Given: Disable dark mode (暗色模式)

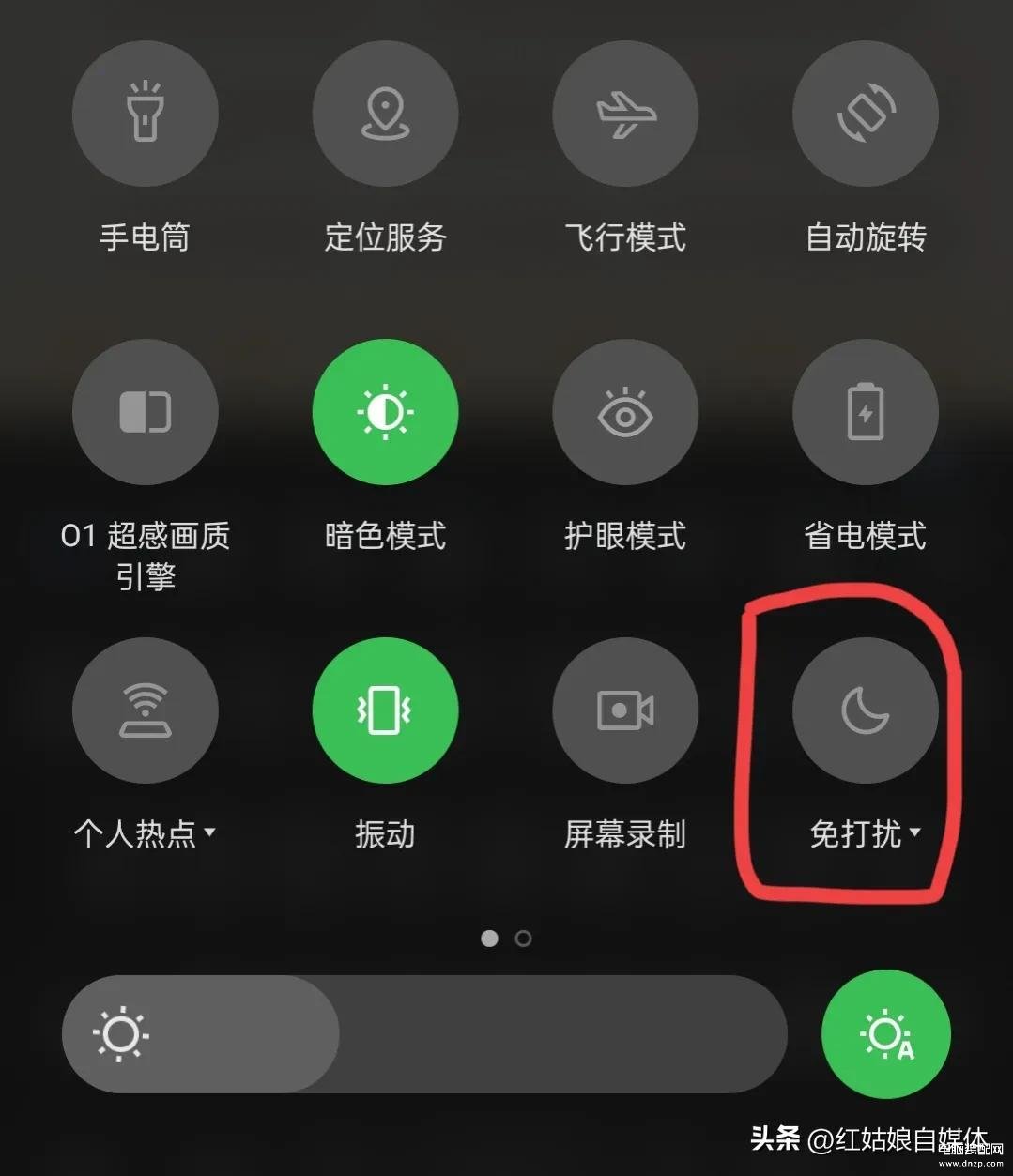Looking at the screenshot, I should 385,412.
